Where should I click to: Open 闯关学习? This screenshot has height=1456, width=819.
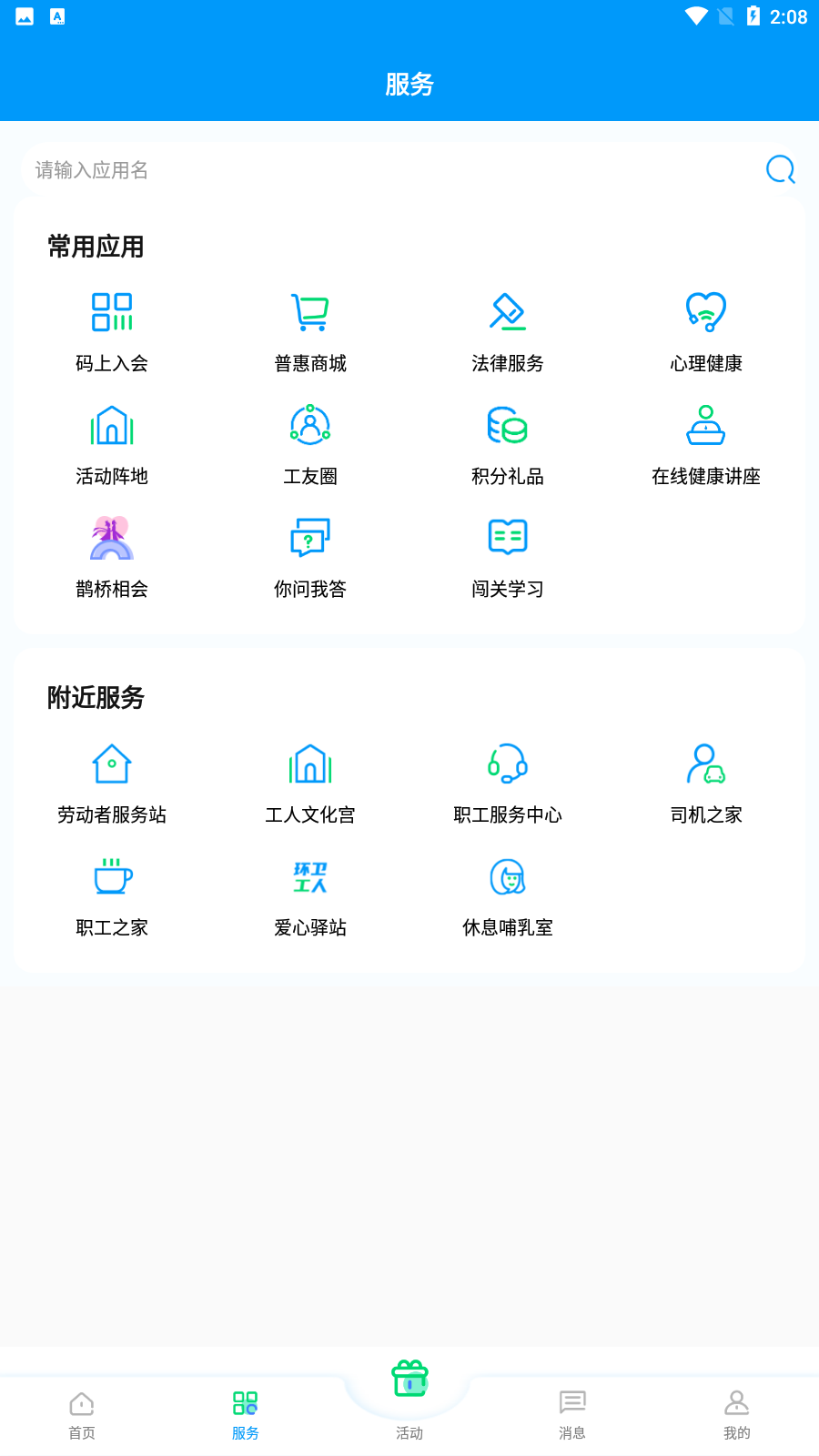508,558
